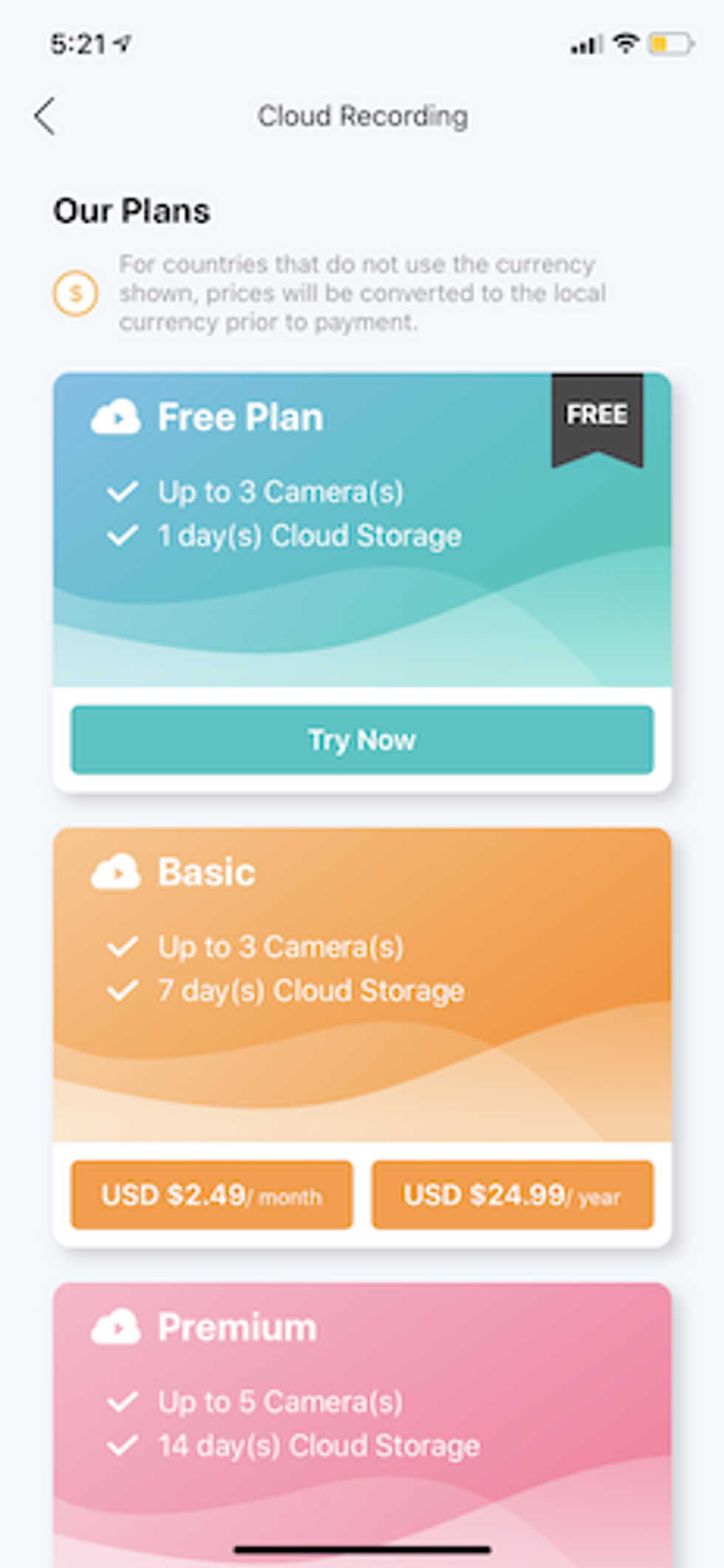Click the checkmark beside 1 day(s) Cloud Storage
The height and width of the screenshot is (1568, 724).
[x=124, y=534]
